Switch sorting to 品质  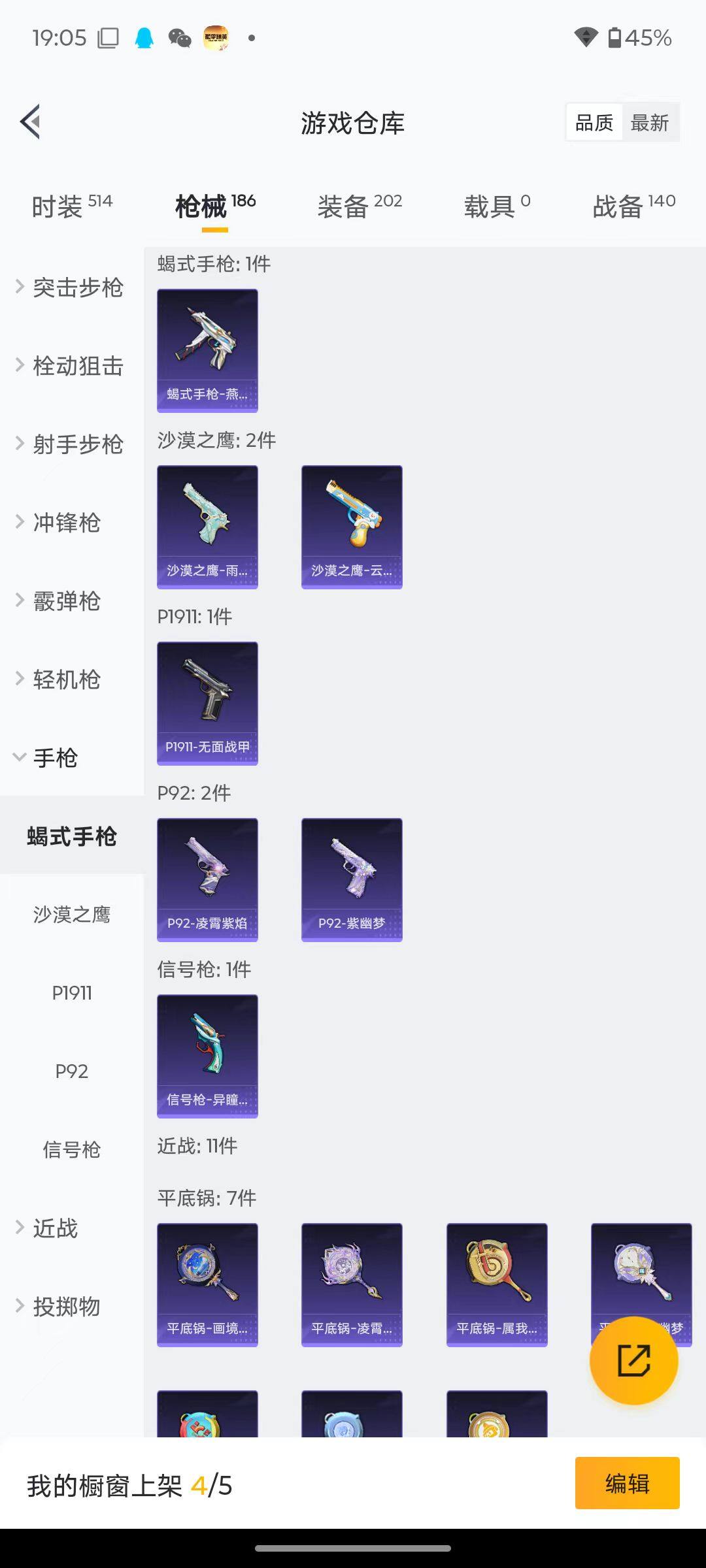coord(593,122)
